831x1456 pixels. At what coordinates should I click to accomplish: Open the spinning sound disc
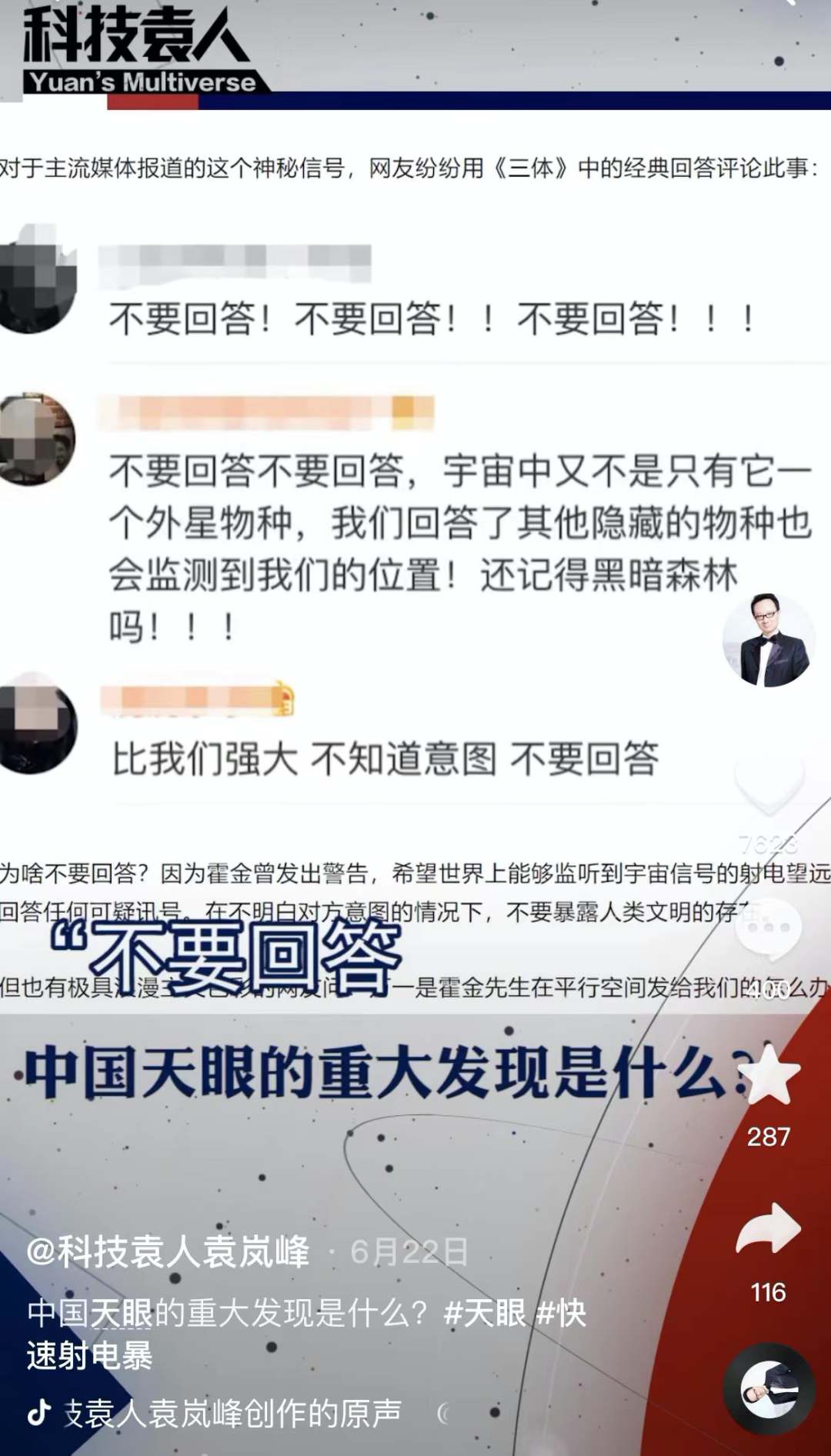(769, 1389)
